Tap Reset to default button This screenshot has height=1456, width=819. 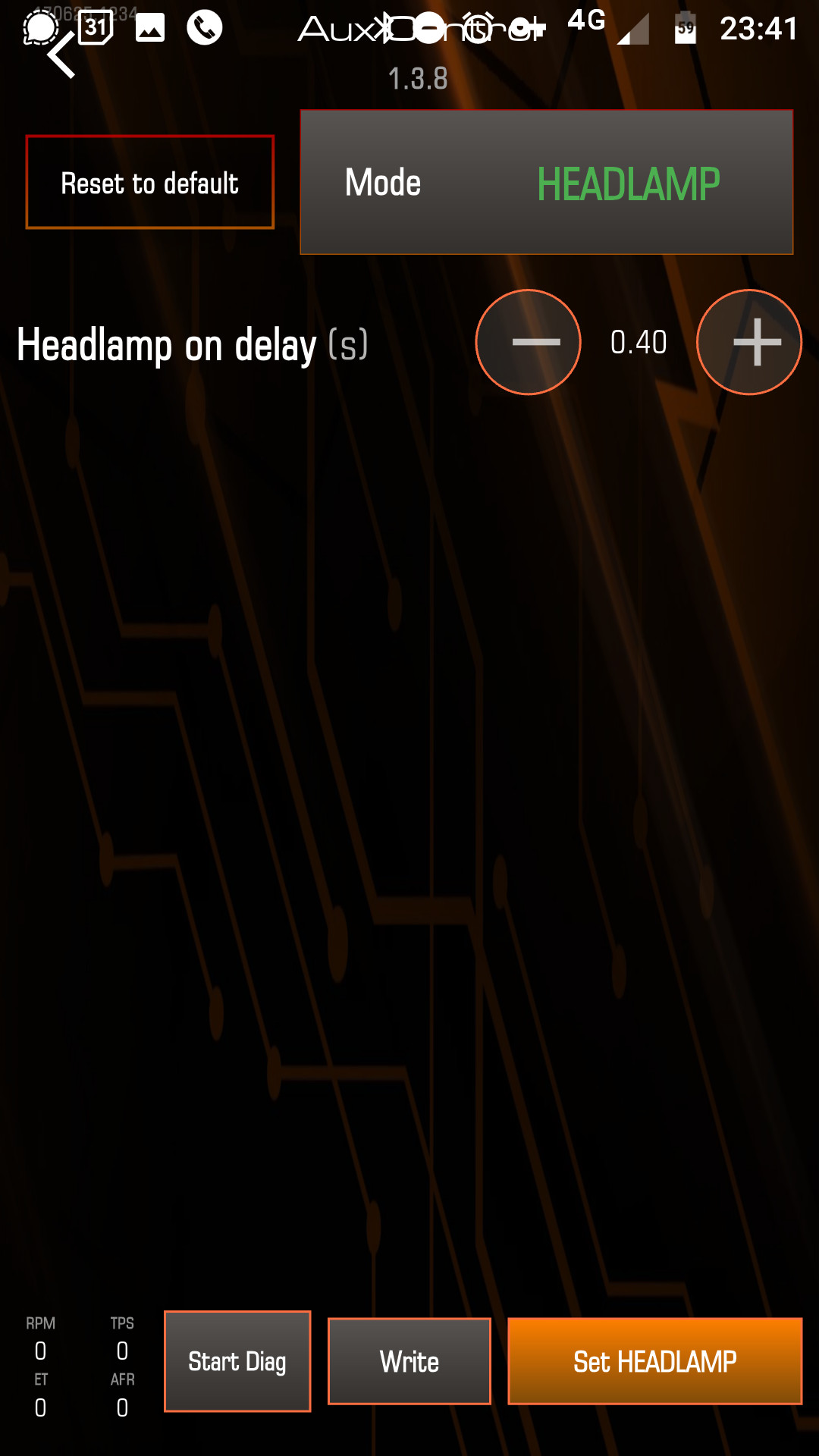[x=150, y=182]
